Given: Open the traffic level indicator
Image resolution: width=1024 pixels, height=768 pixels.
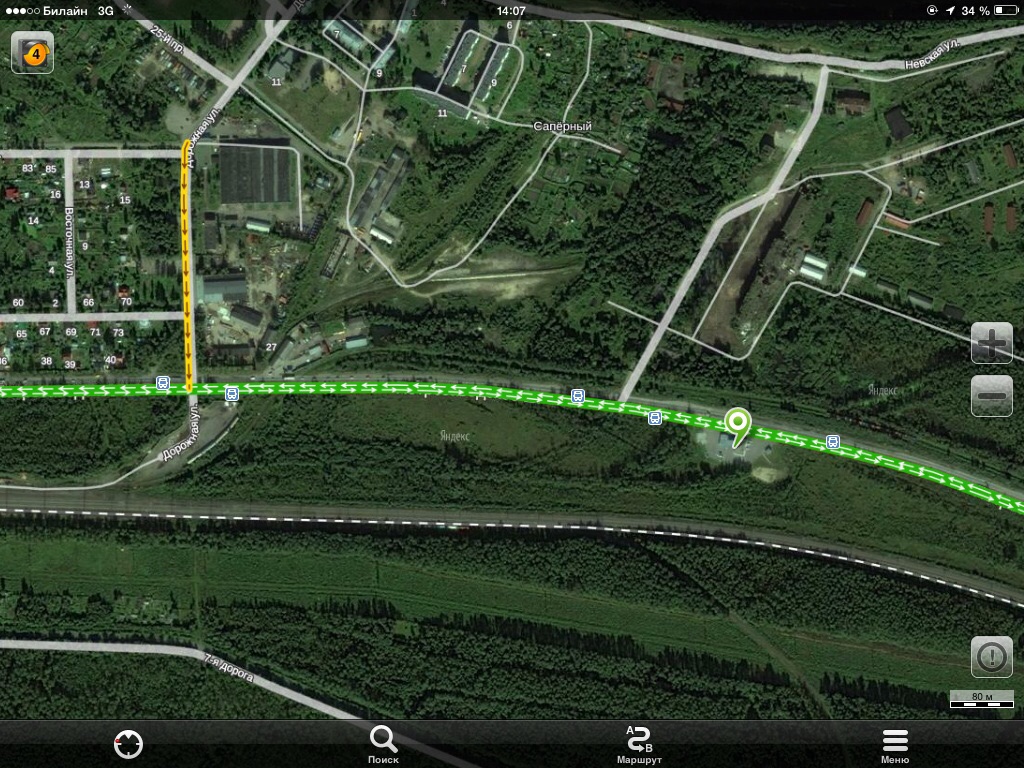Looking at the screenshot, I should [32, 53].
